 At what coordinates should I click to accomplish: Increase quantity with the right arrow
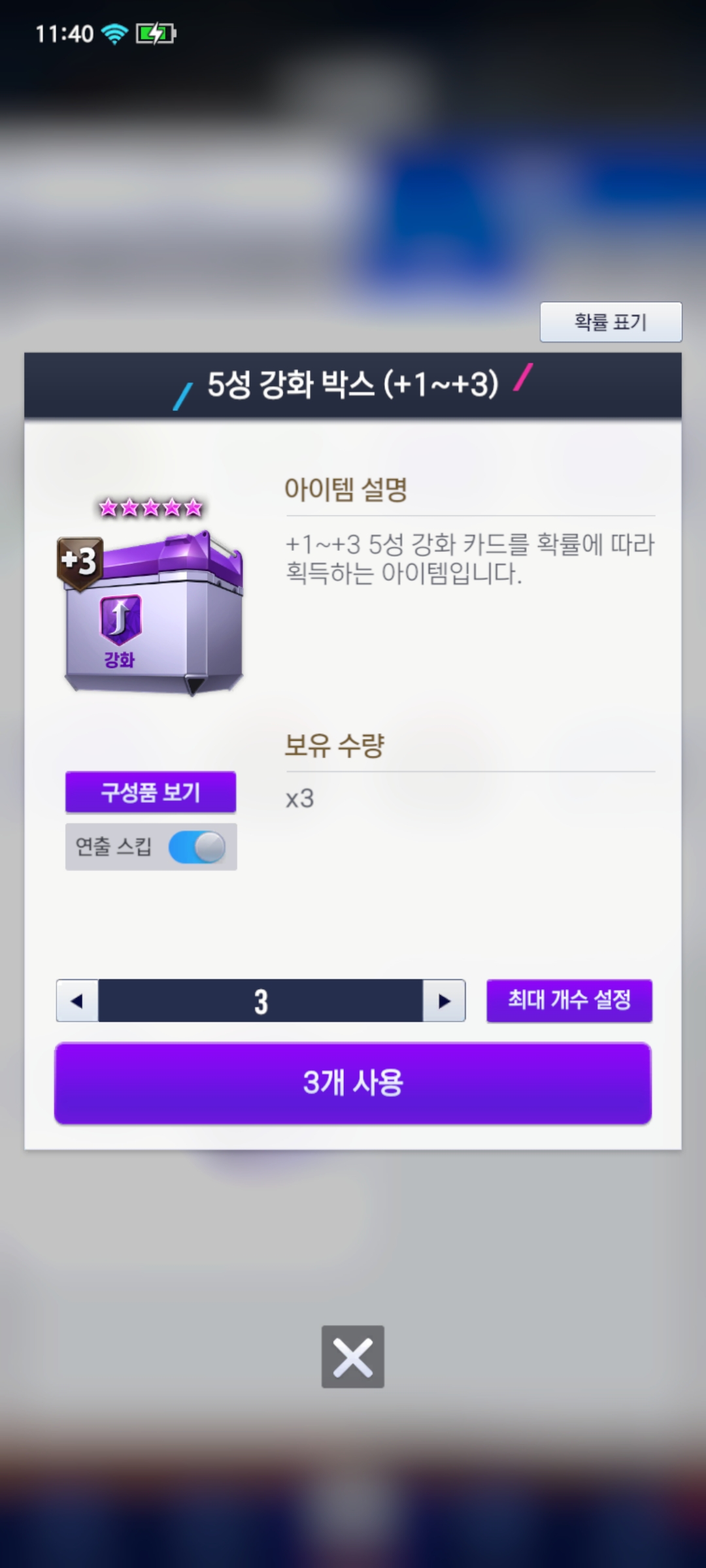point(444,1000)
